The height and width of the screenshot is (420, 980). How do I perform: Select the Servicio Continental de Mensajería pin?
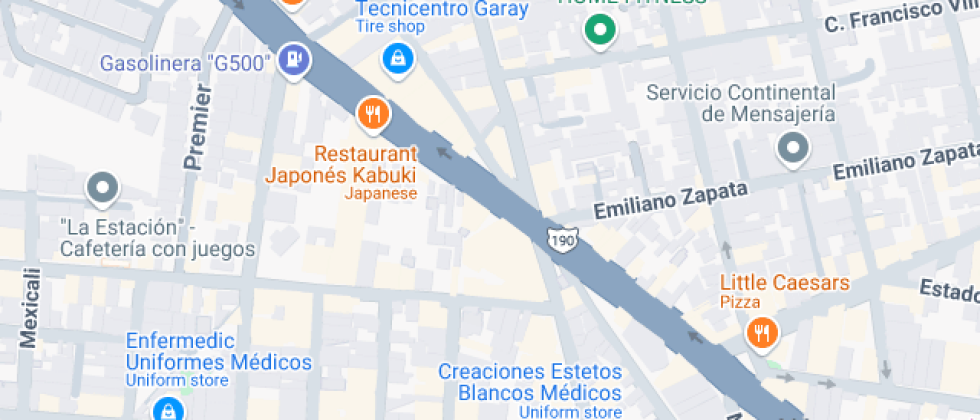coord(793,149)
